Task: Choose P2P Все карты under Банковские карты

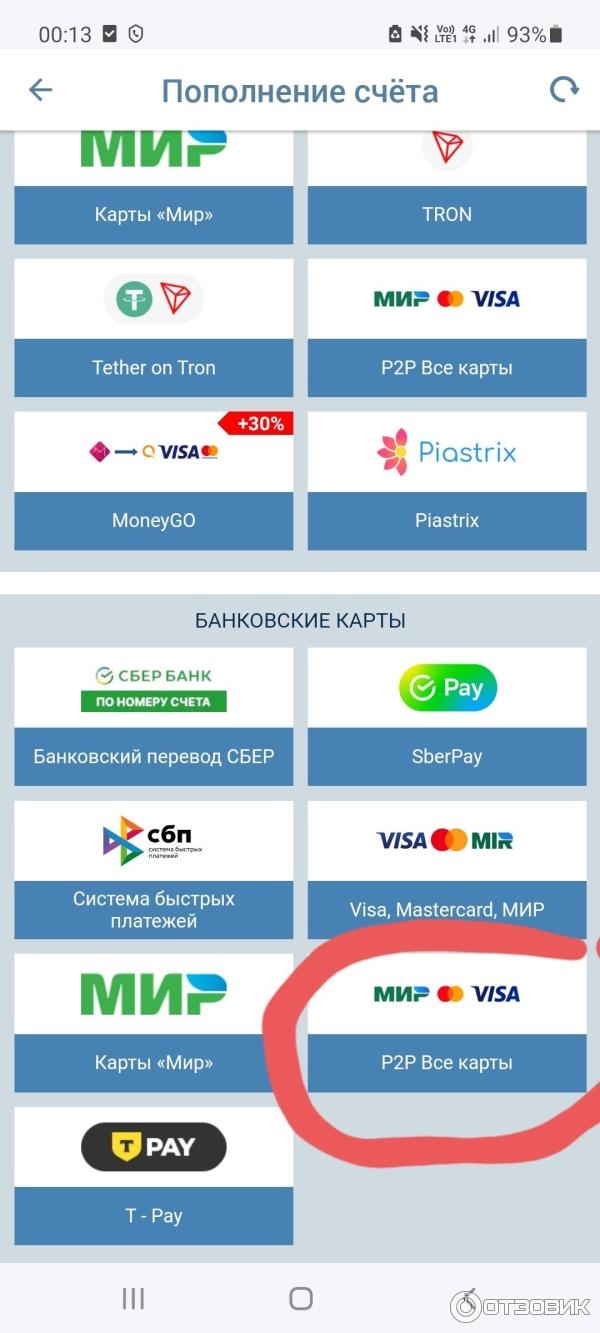Action: coord(446,1023)
